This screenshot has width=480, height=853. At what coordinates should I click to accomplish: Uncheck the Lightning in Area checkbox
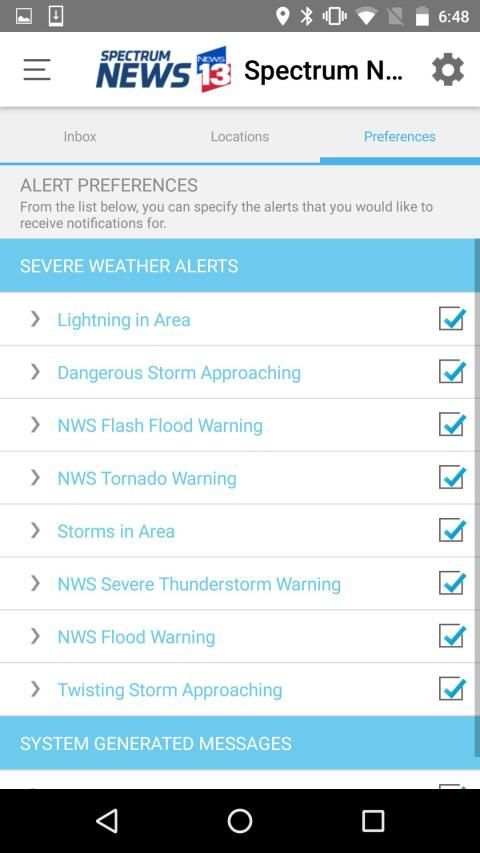click(x=452, y=319)
